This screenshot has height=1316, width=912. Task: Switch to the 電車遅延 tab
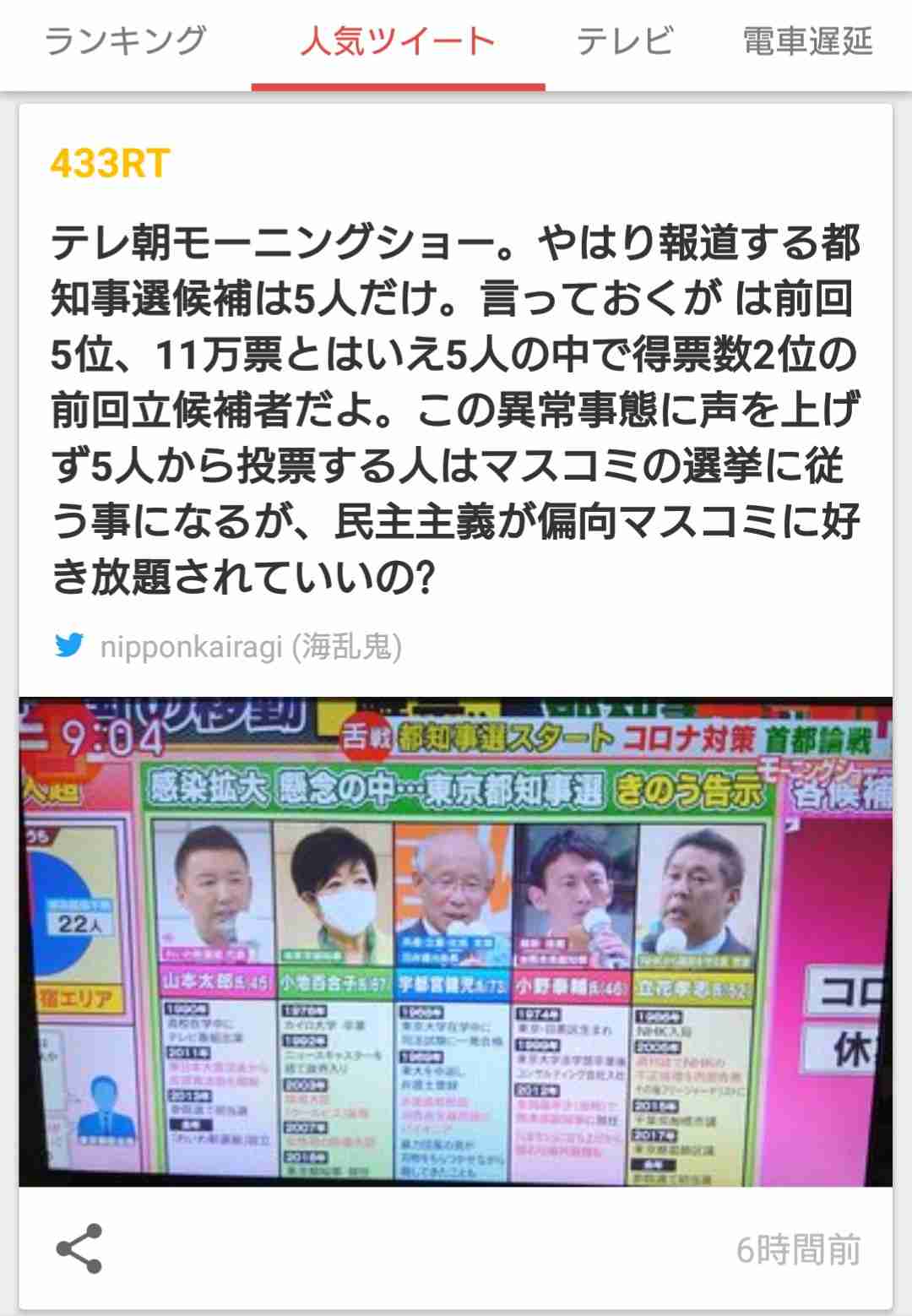(806, 41)
